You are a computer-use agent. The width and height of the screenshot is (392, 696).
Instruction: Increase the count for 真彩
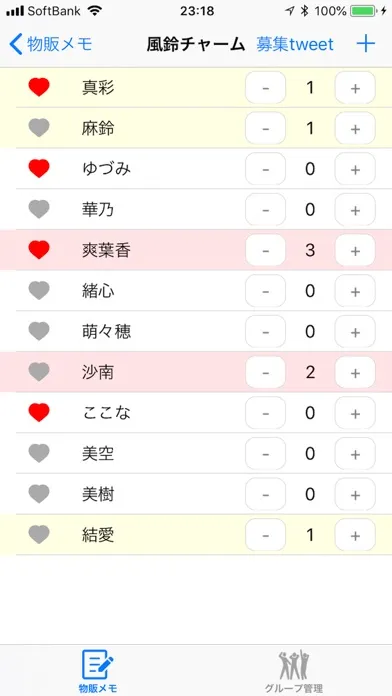point(355,88)
